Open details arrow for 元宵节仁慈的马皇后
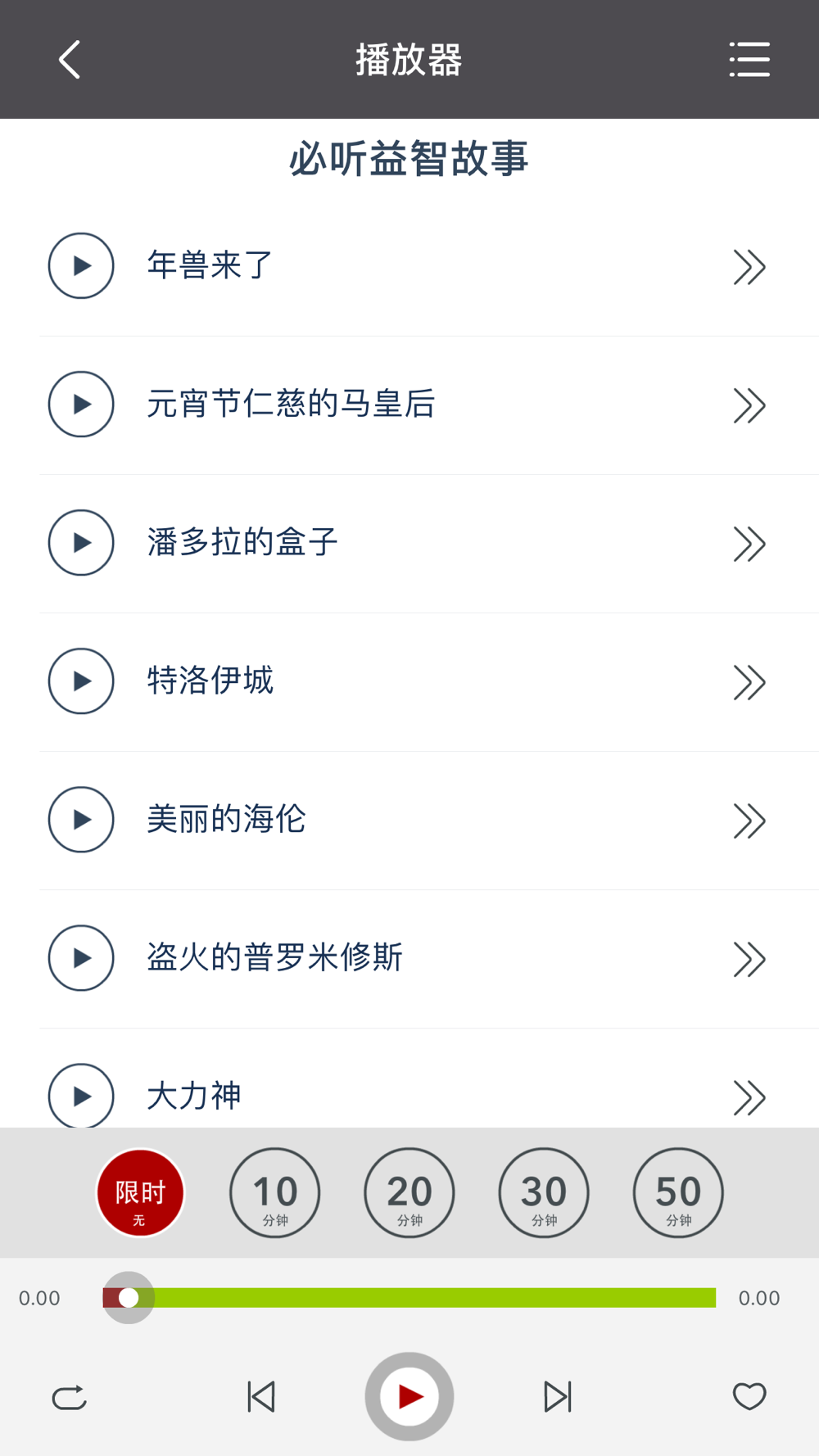819x1456 pixels. [x=749, y=405]
